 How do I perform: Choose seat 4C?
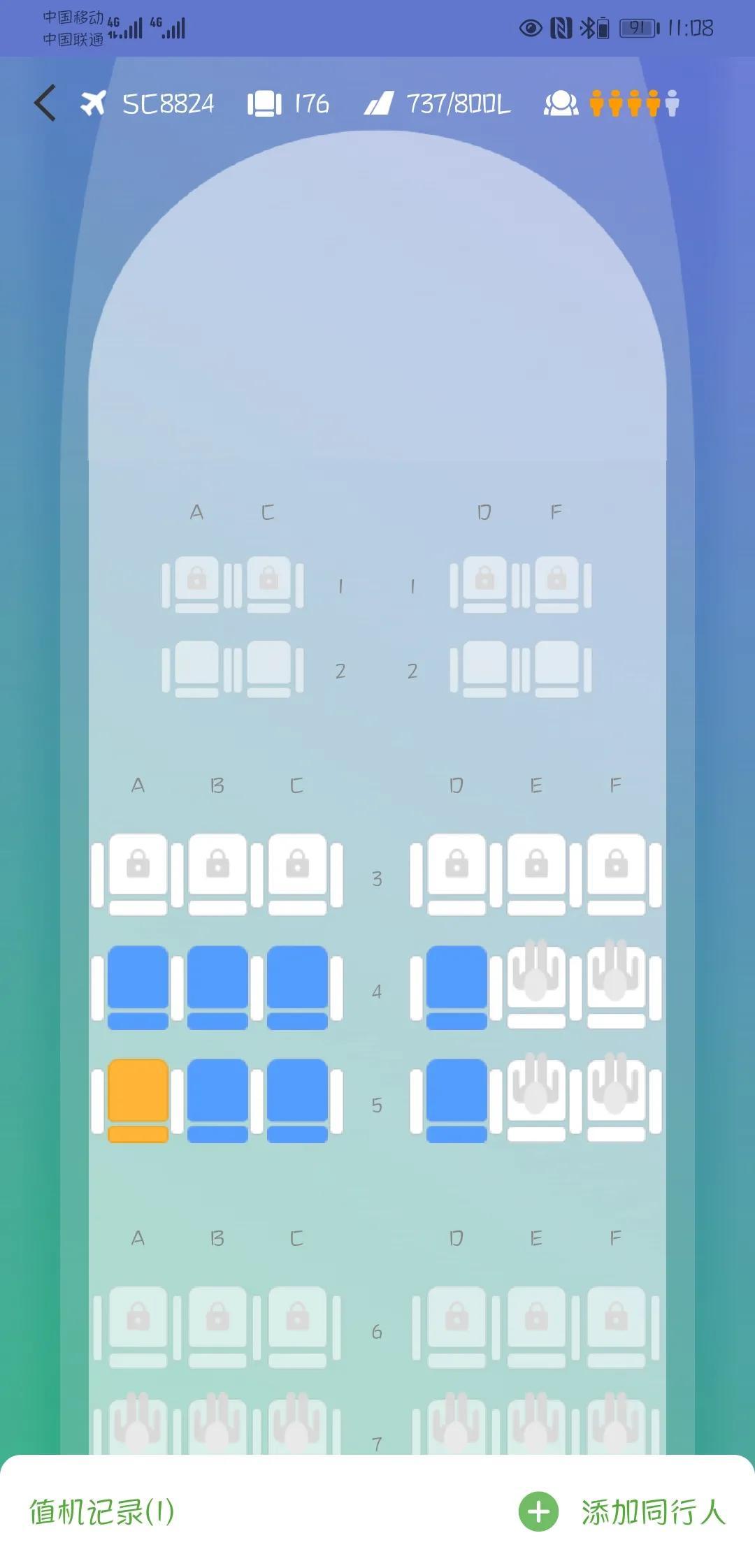point(297,987)
